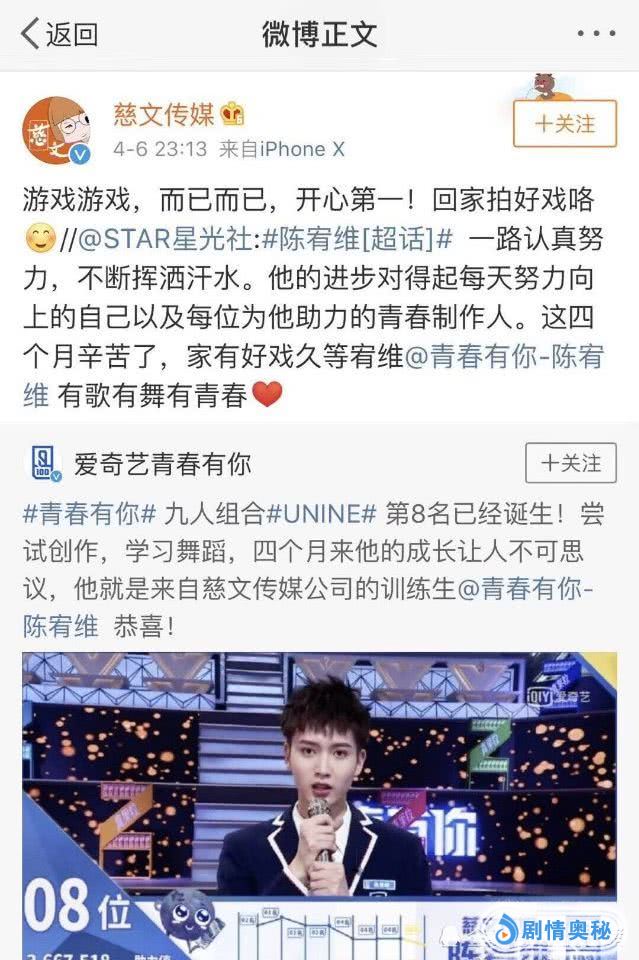Image resolution: width=639 pixels, height=960 pixels.
Task: Open the #青春有你# hashtag
Action: pyautogui.click(x=90, y=516)
